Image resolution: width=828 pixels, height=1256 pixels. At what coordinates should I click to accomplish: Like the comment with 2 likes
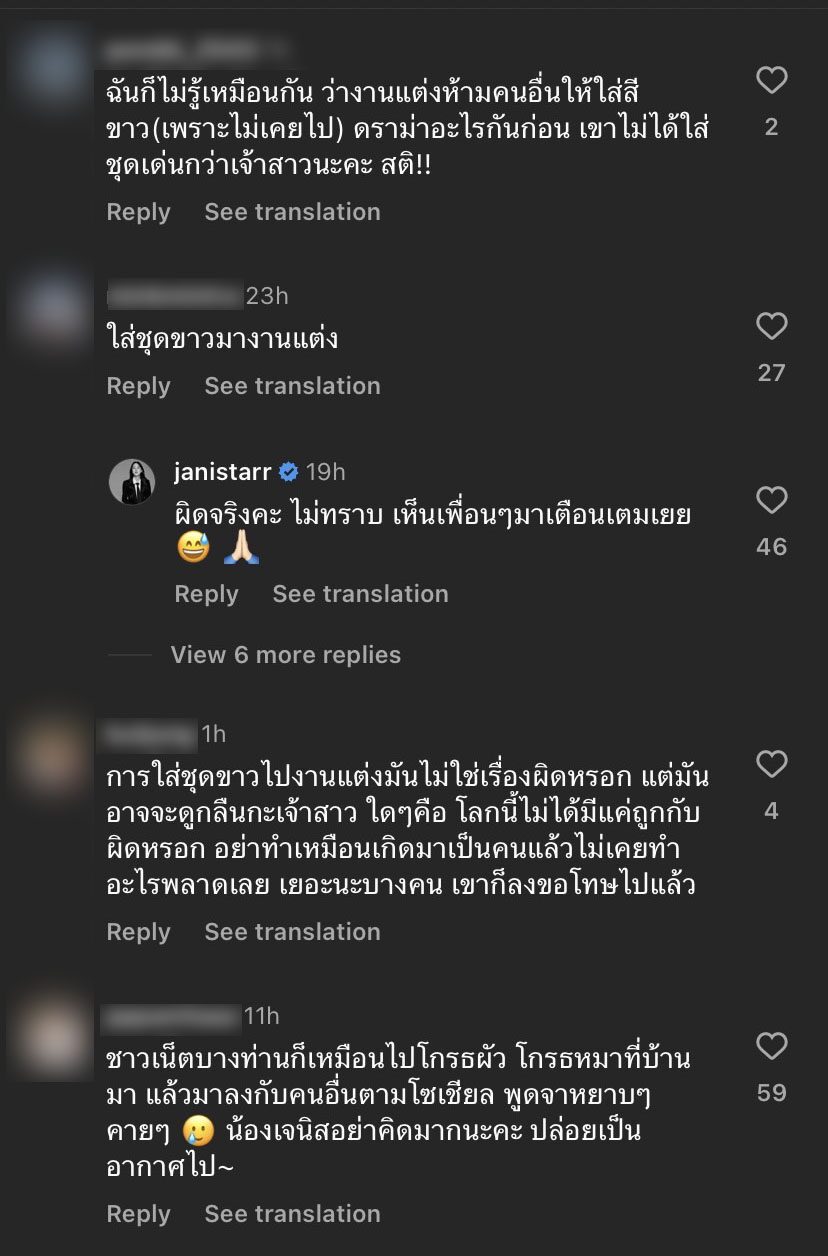(x=771, y=80)
